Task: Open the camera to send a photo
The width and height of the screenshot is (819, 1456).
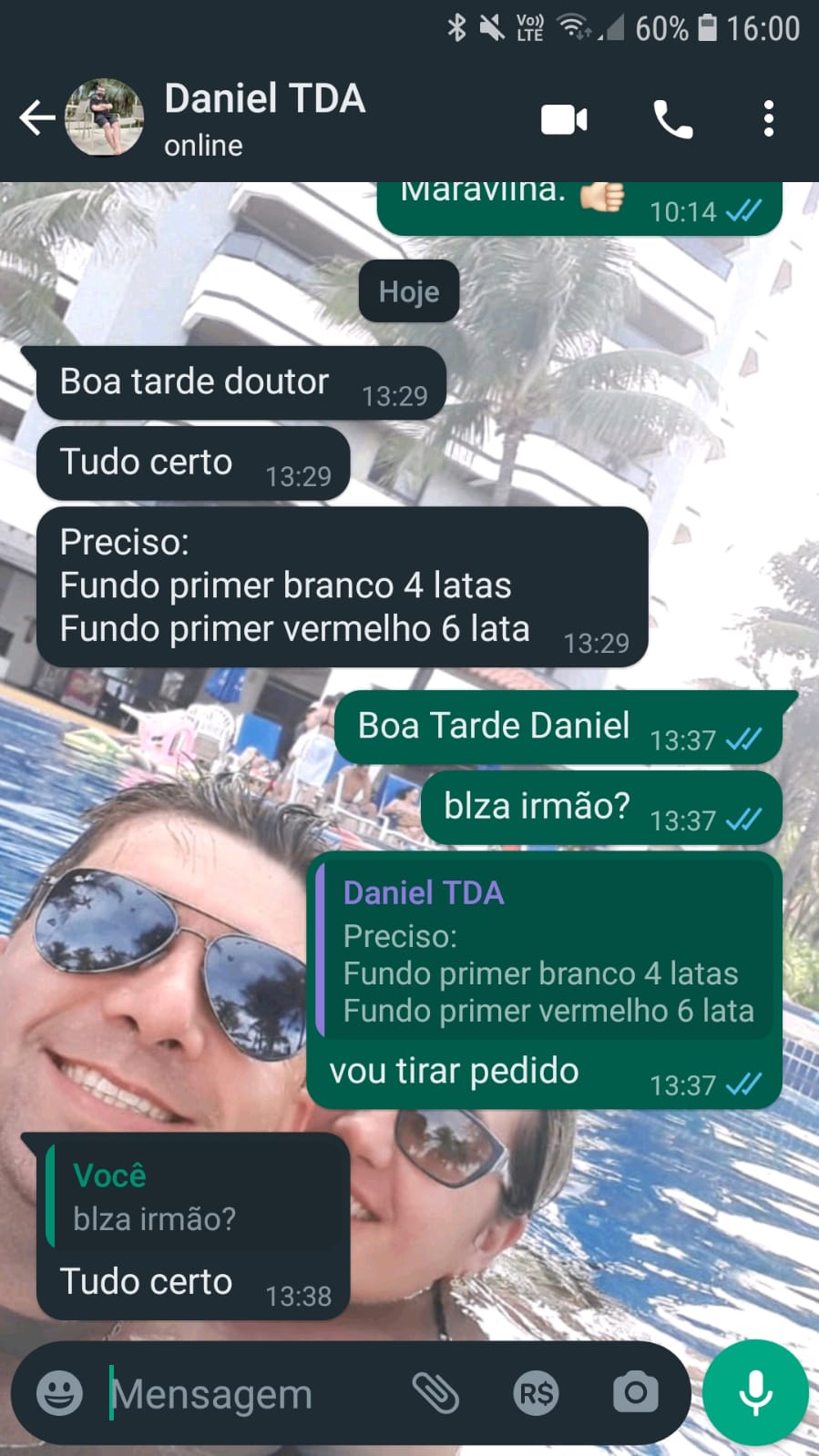Action: pyautogui.click(x=635, y=1393)
